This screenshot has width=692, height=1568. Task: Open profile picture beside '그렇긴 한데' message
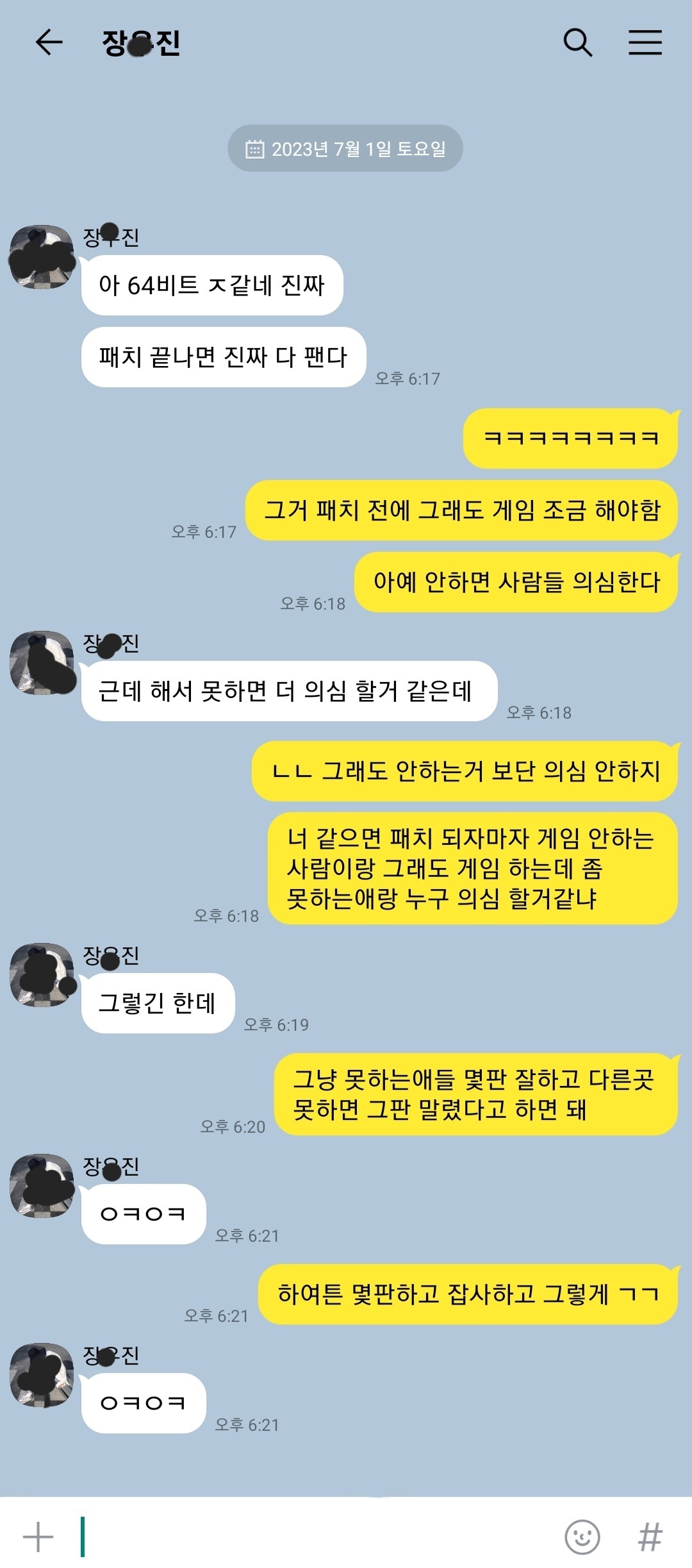(x=42, y=974)
